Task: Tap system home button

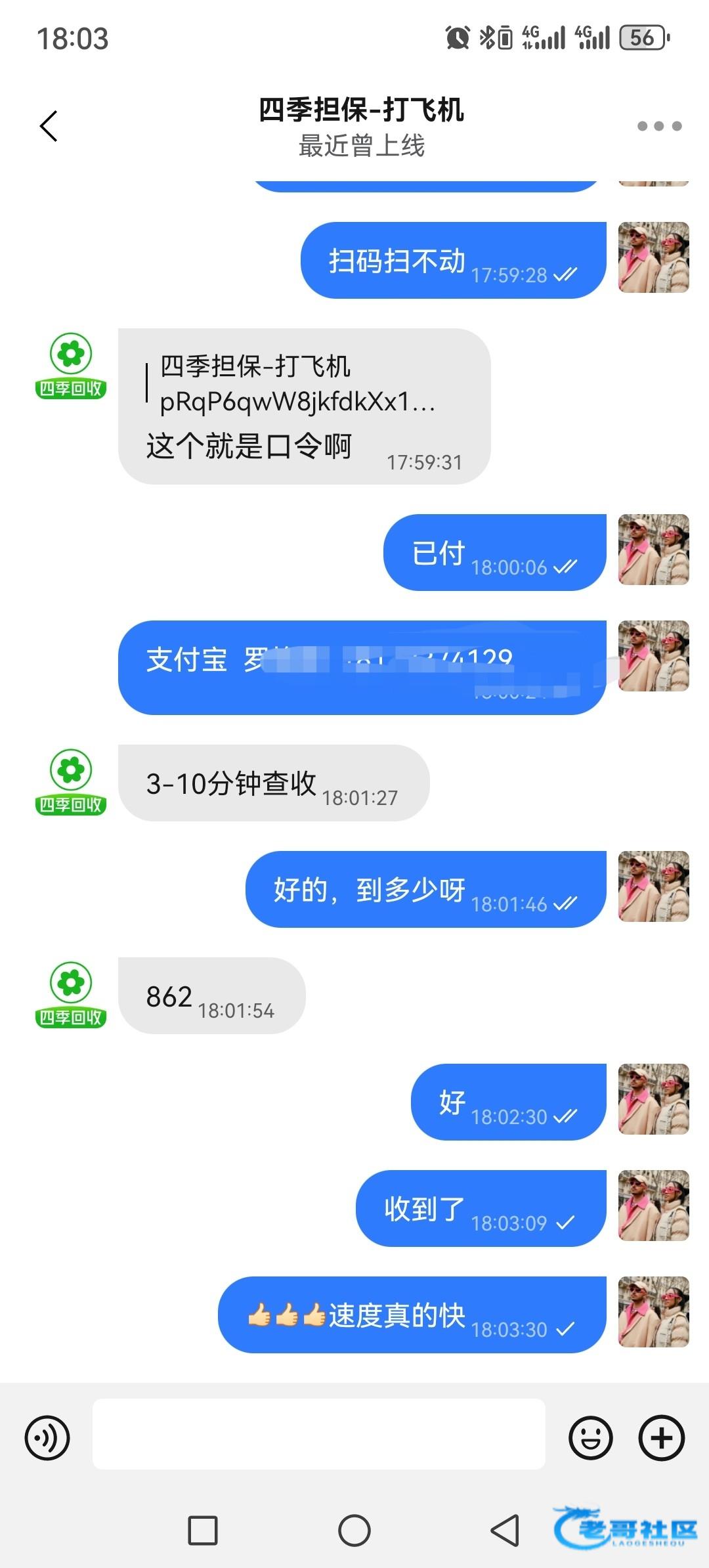Action: 354,1531
